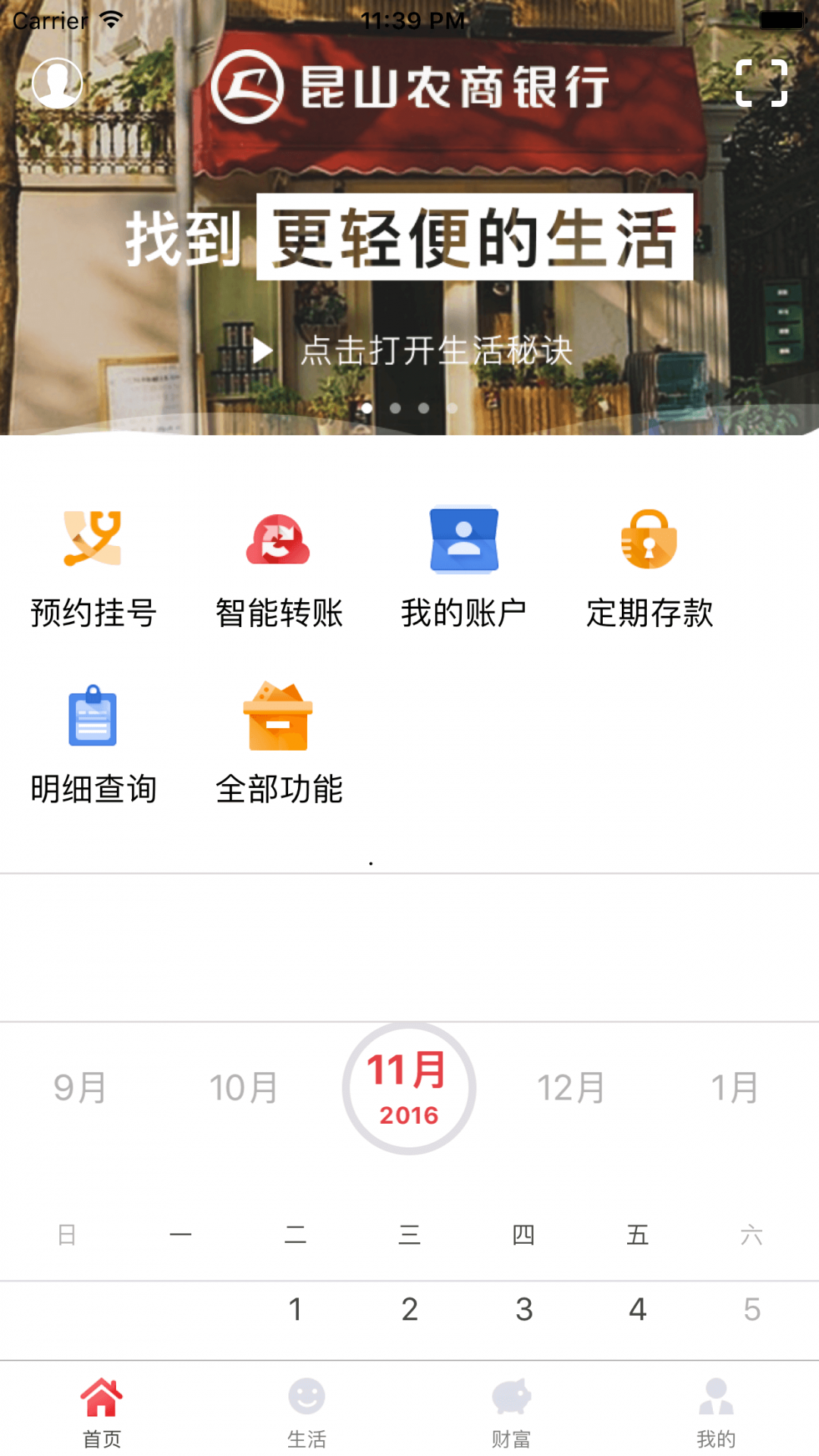Open 全部功能 all functions

(x=278, y=745)
